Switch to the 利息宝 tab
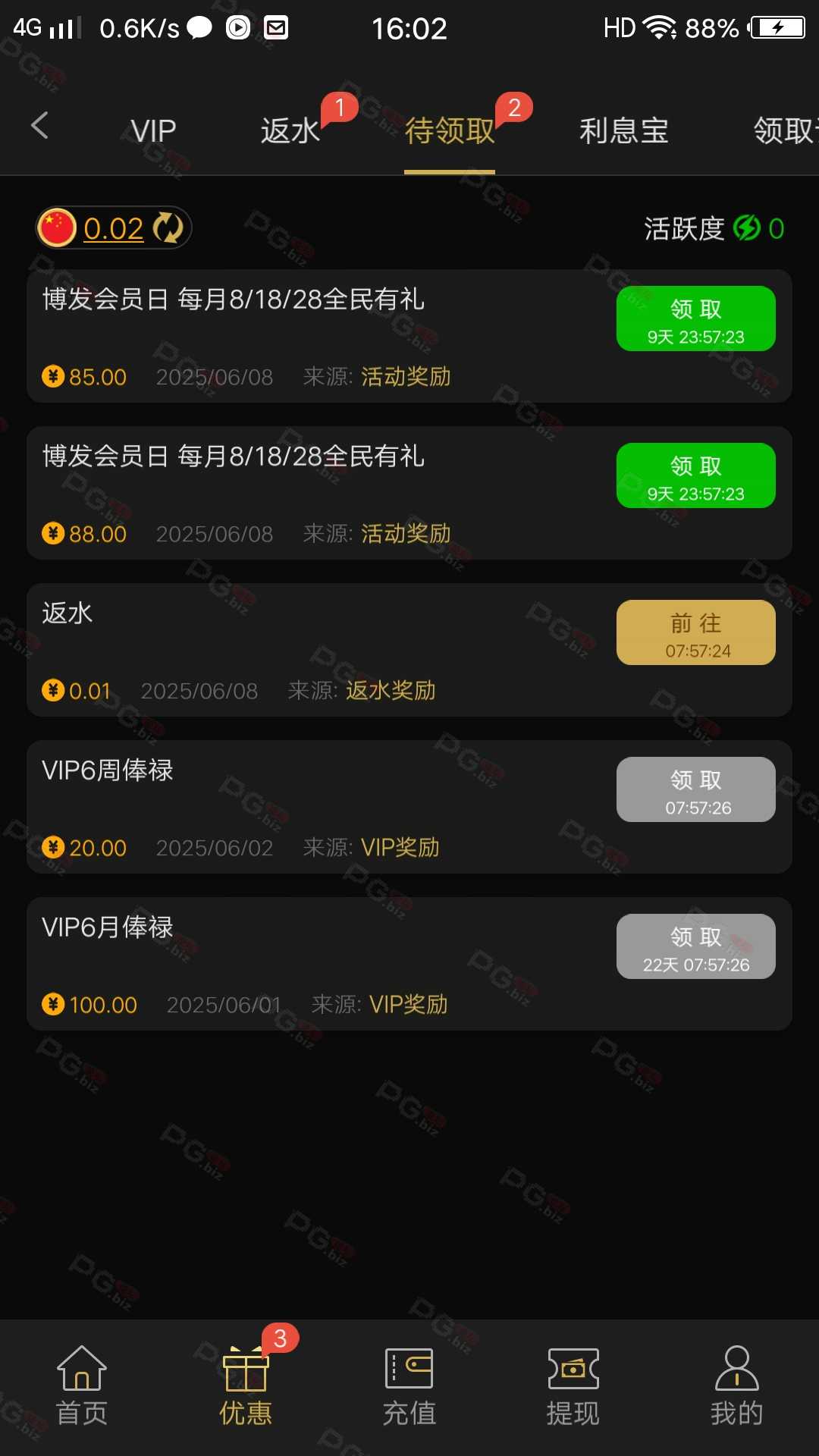Screen dimensions: 819x1456 pos(623,130)
